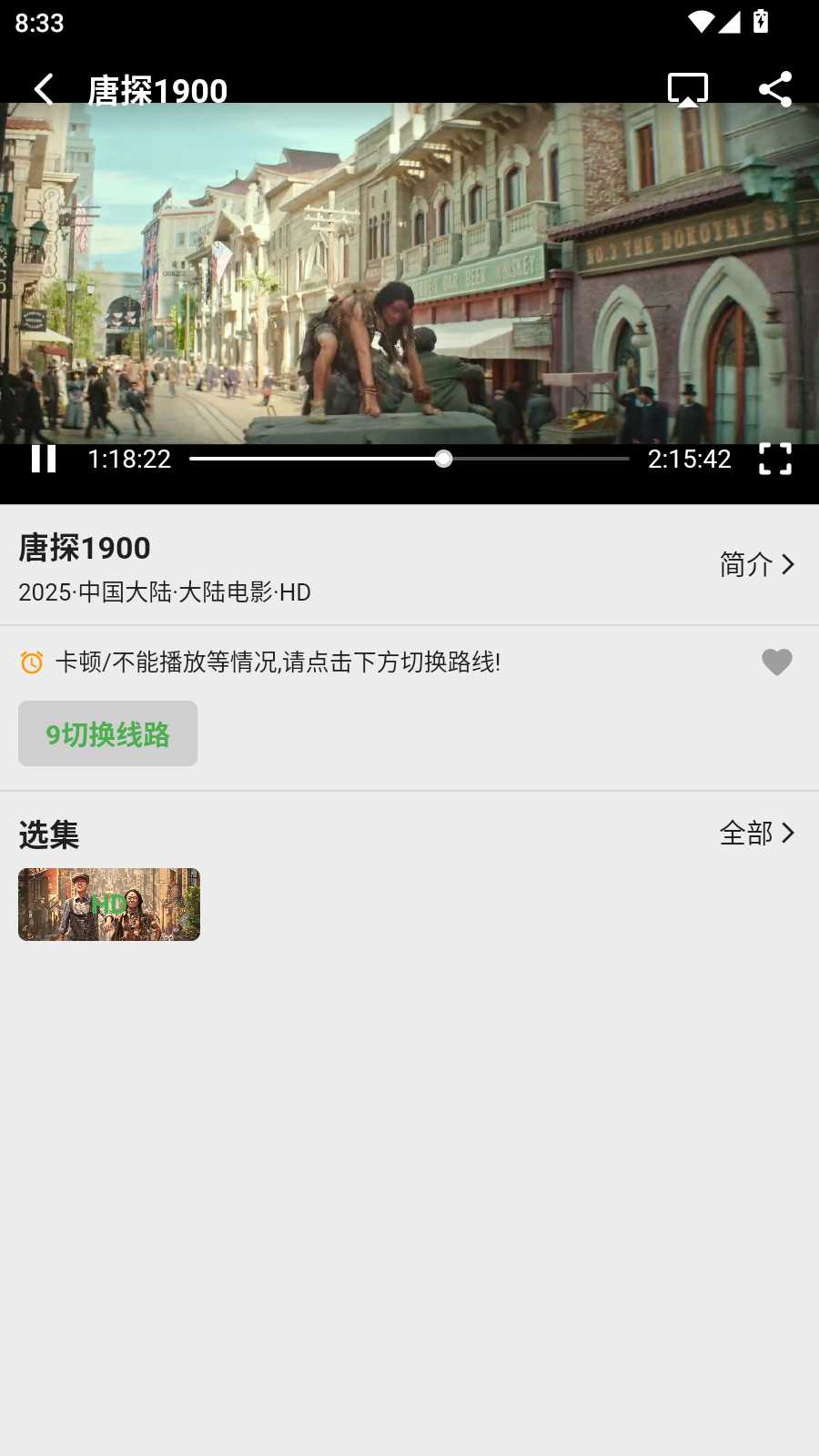Tap the 9切换线路 button
Viewport: 819px width, 1456px height.
[107, 733]
